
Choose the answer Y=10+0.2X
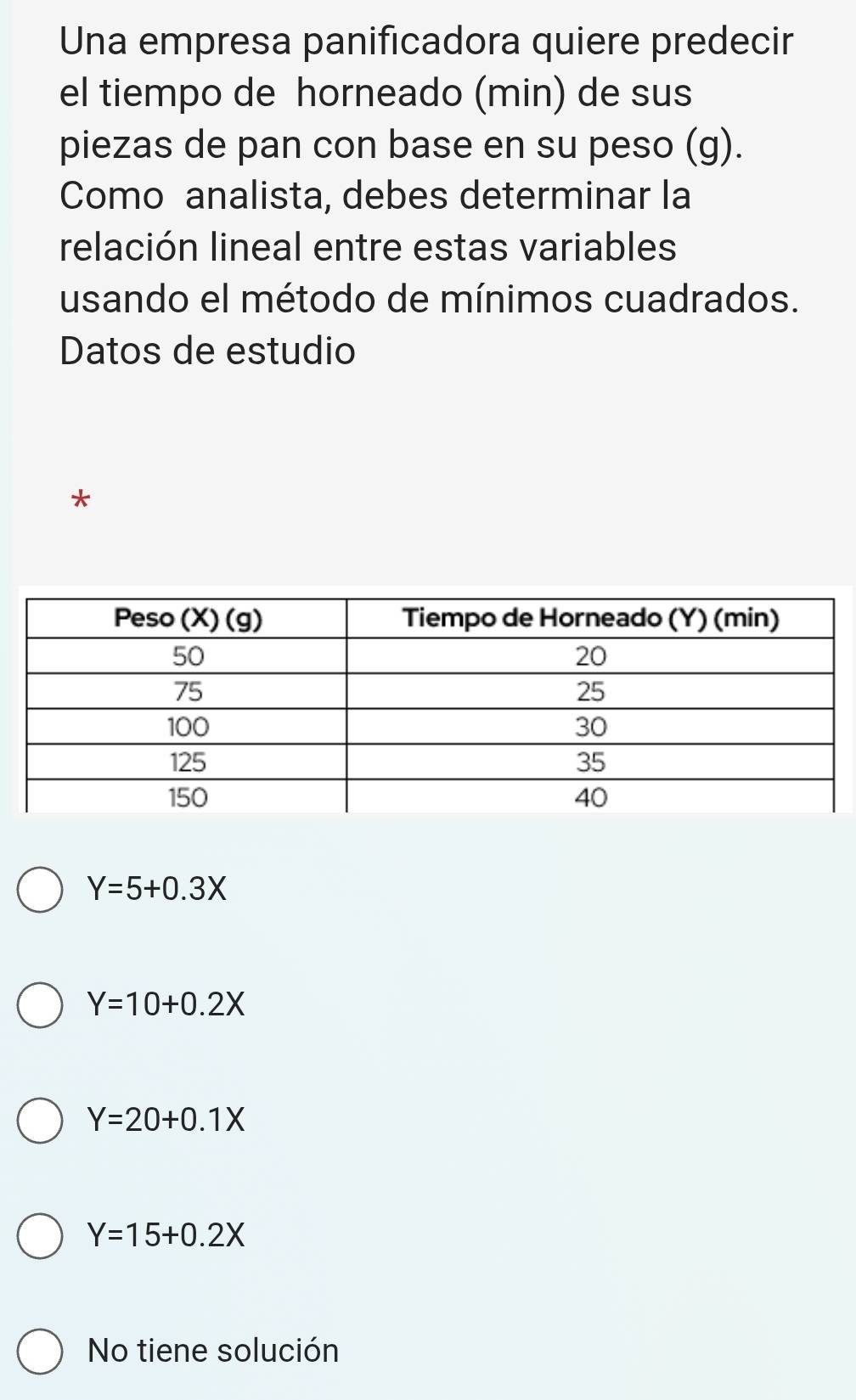[x=39, y=1005]
